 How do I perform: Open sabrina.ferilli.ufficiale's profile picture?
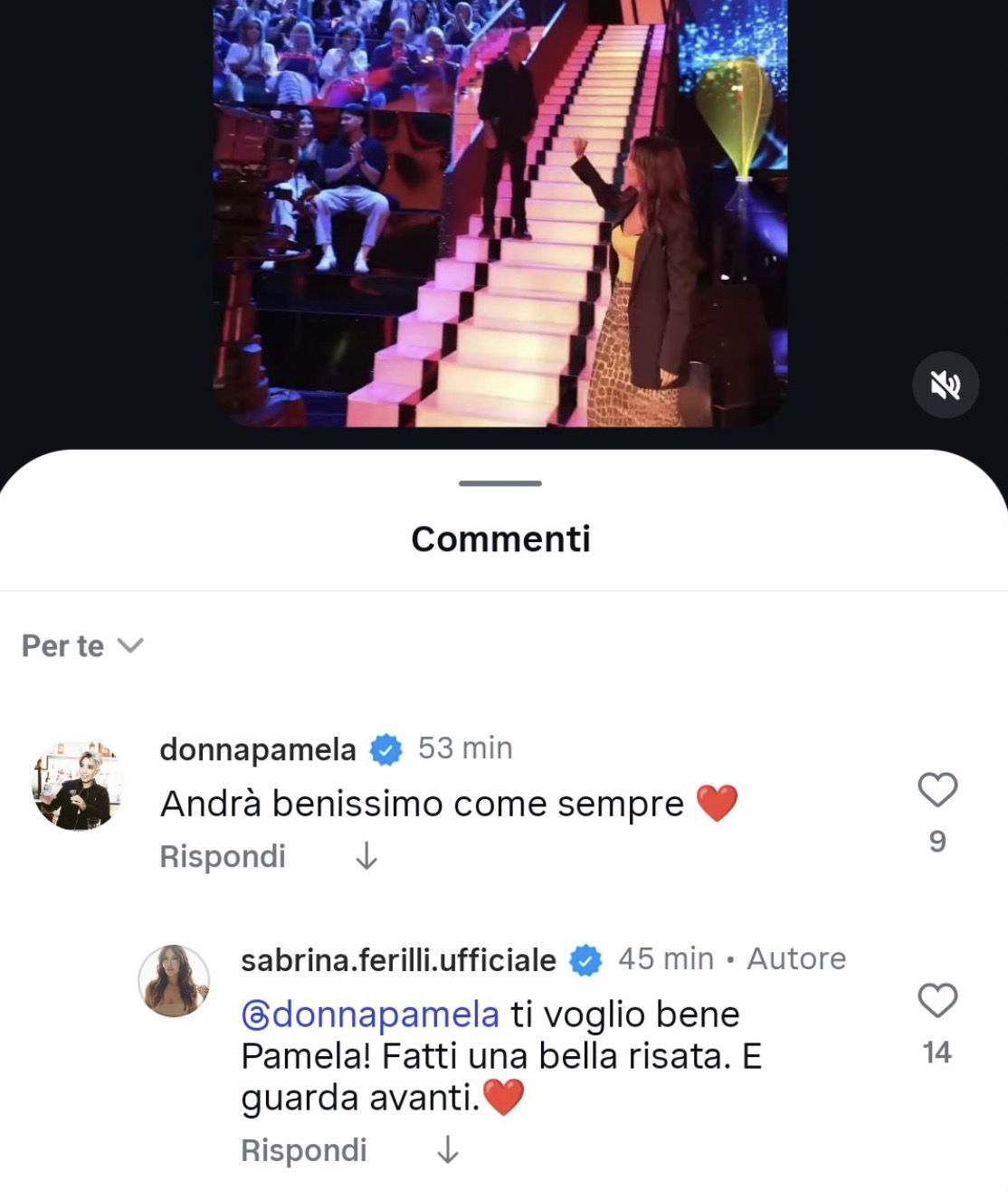click(174, 981)
